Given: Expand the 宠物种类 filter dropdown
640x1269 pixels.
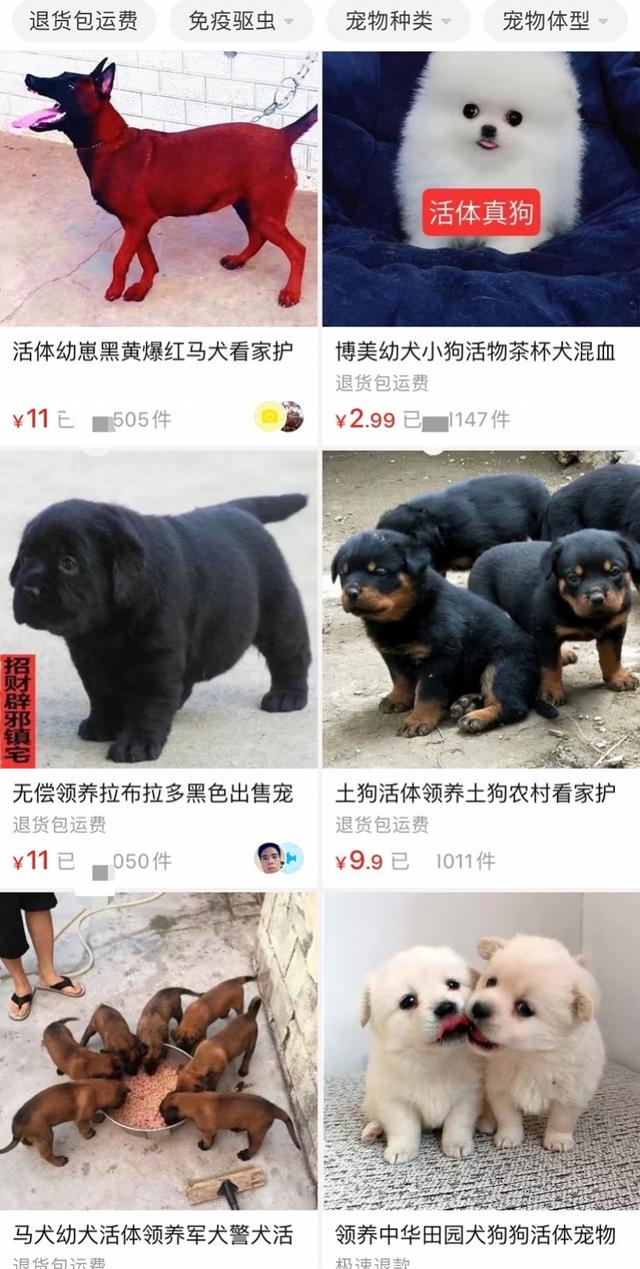Looking at the screenshot, I should click(x=398, y=21).
